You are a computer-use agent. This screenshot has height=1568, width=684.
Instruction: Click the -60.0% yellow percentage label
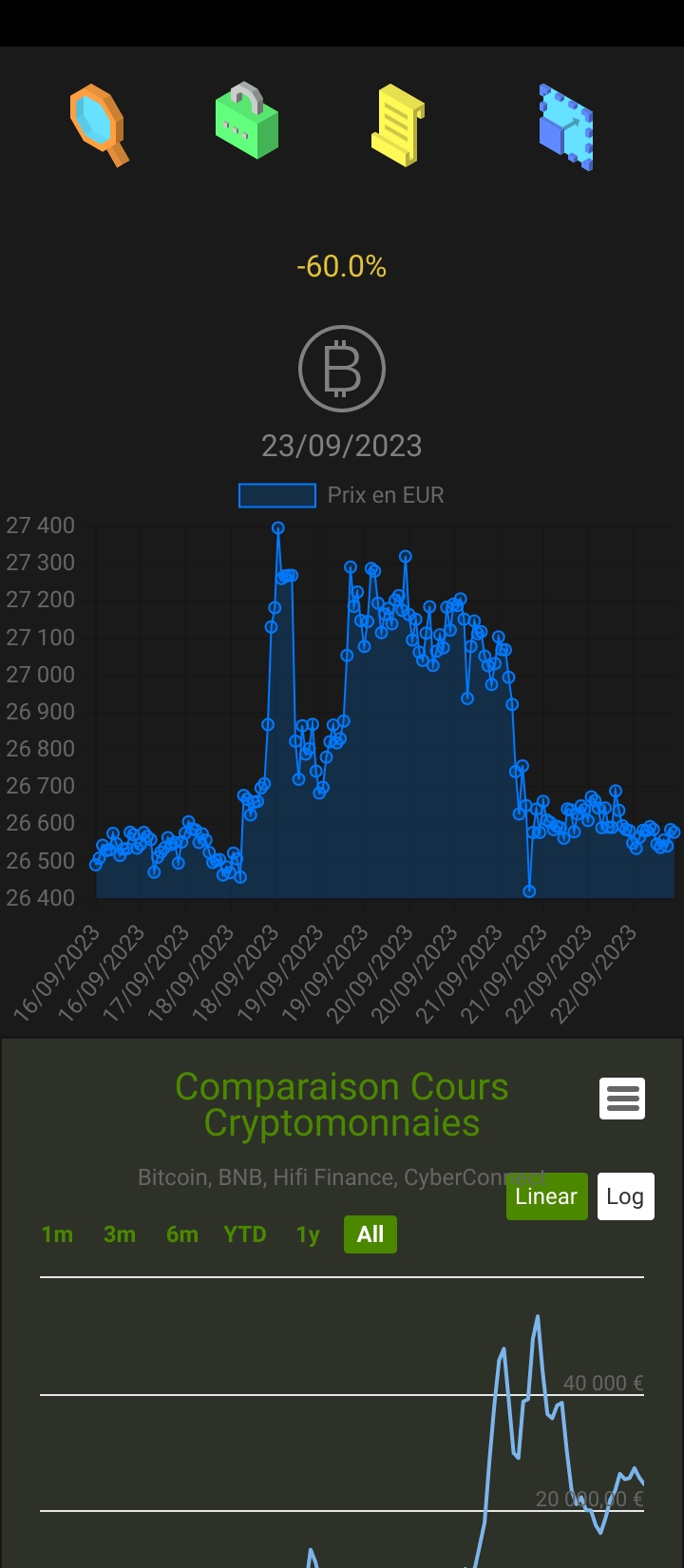[341, 266]
